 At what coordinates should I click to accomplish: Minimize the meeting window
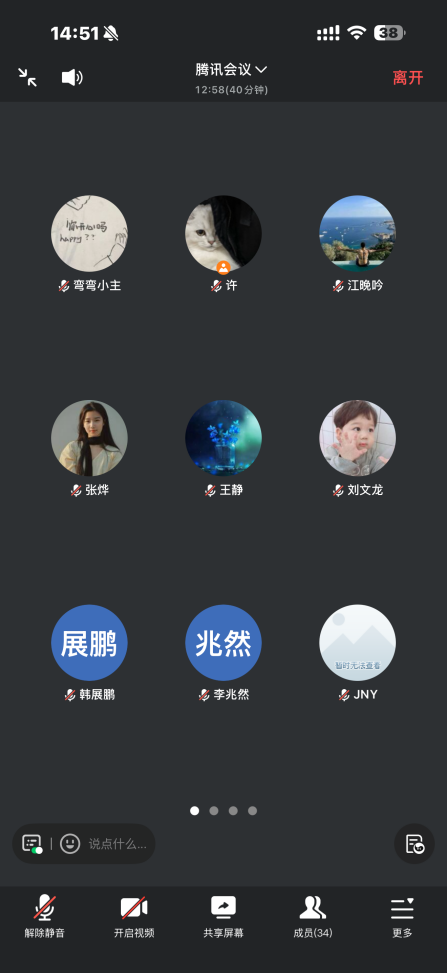pos(27,77)
